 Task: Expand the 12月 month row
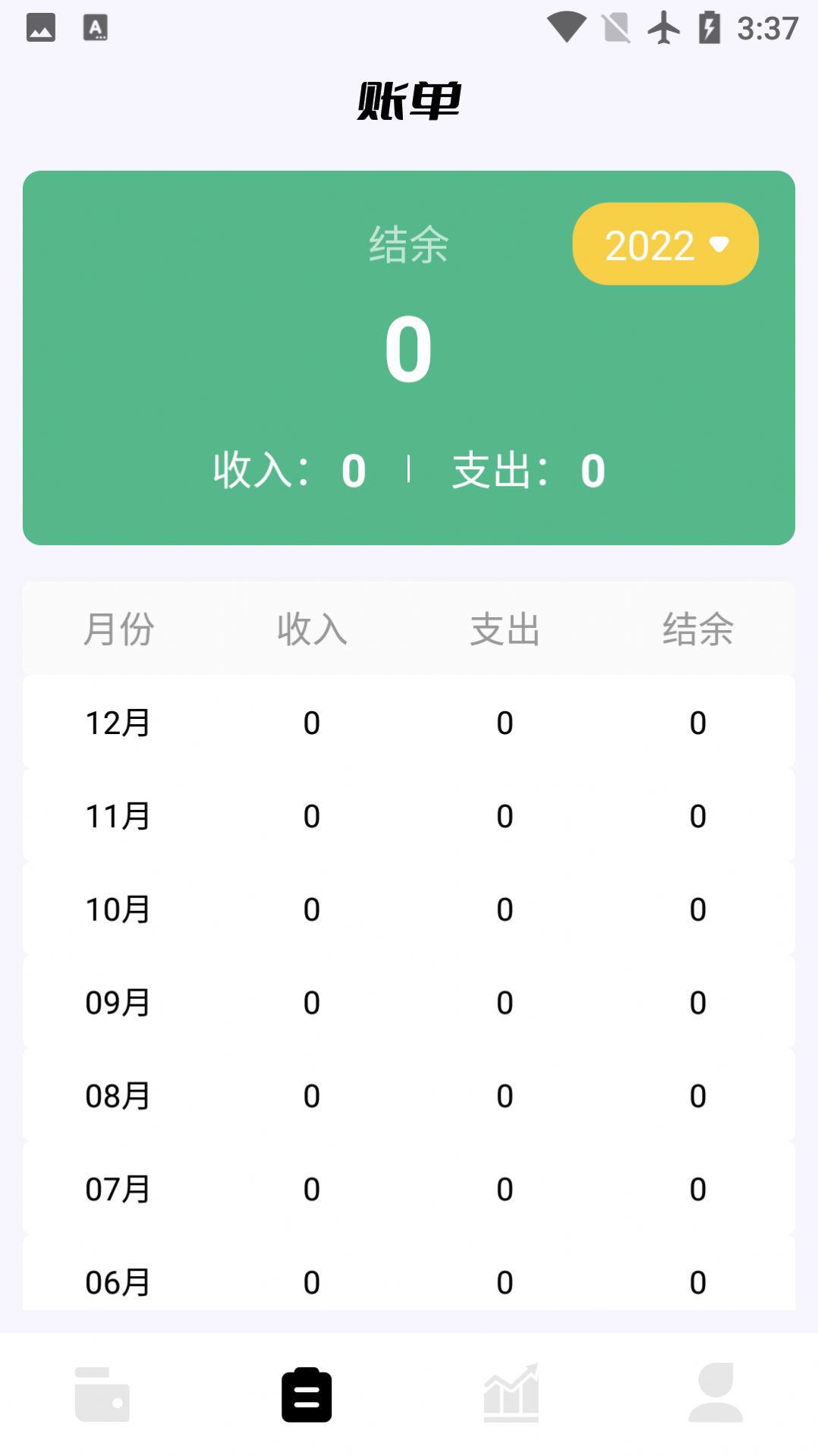118,723
